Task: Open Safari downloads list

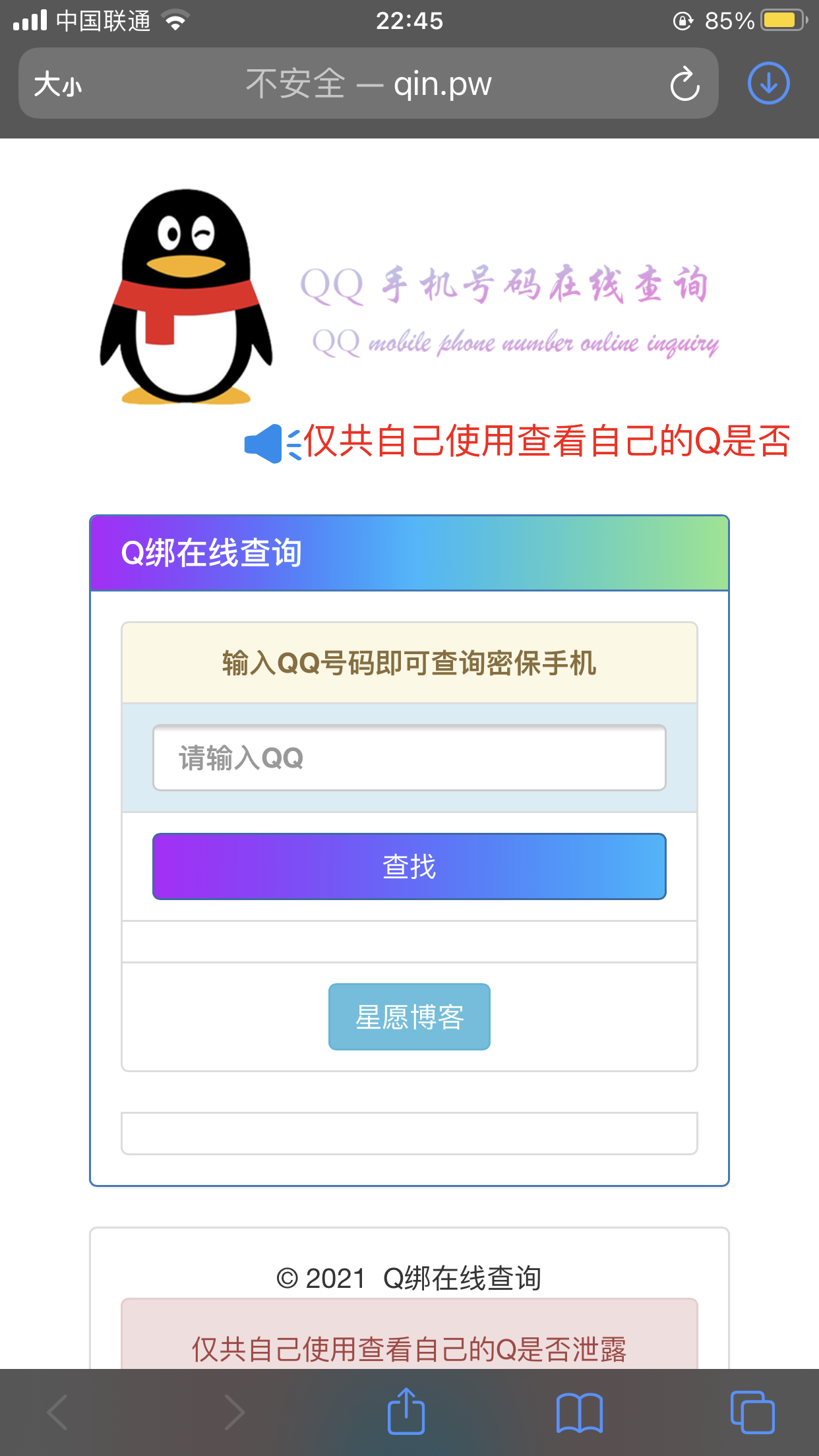Action: pos(768,84)
